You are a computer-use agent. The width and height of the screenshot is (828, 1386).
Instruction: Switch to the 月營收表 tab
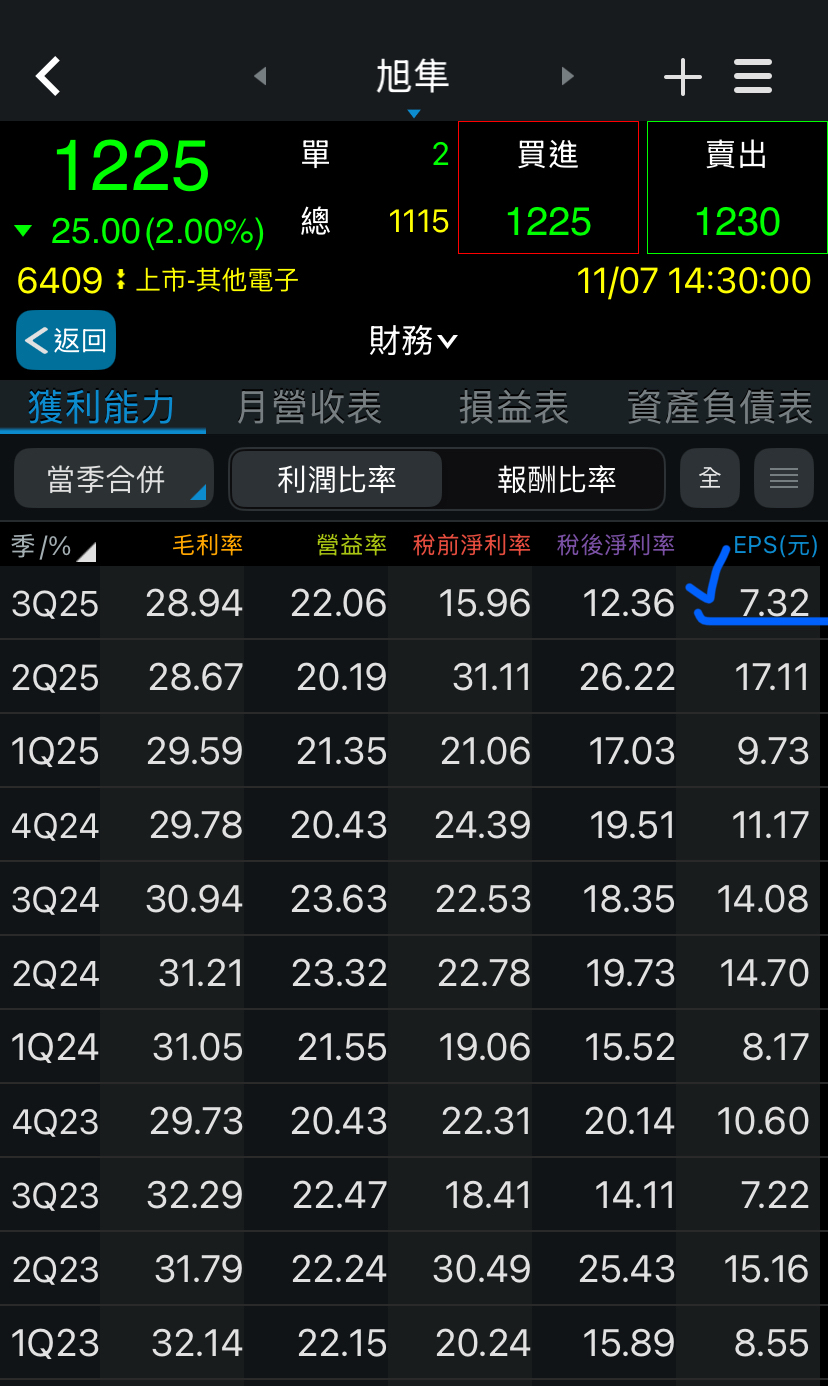(x=309, y=407)
